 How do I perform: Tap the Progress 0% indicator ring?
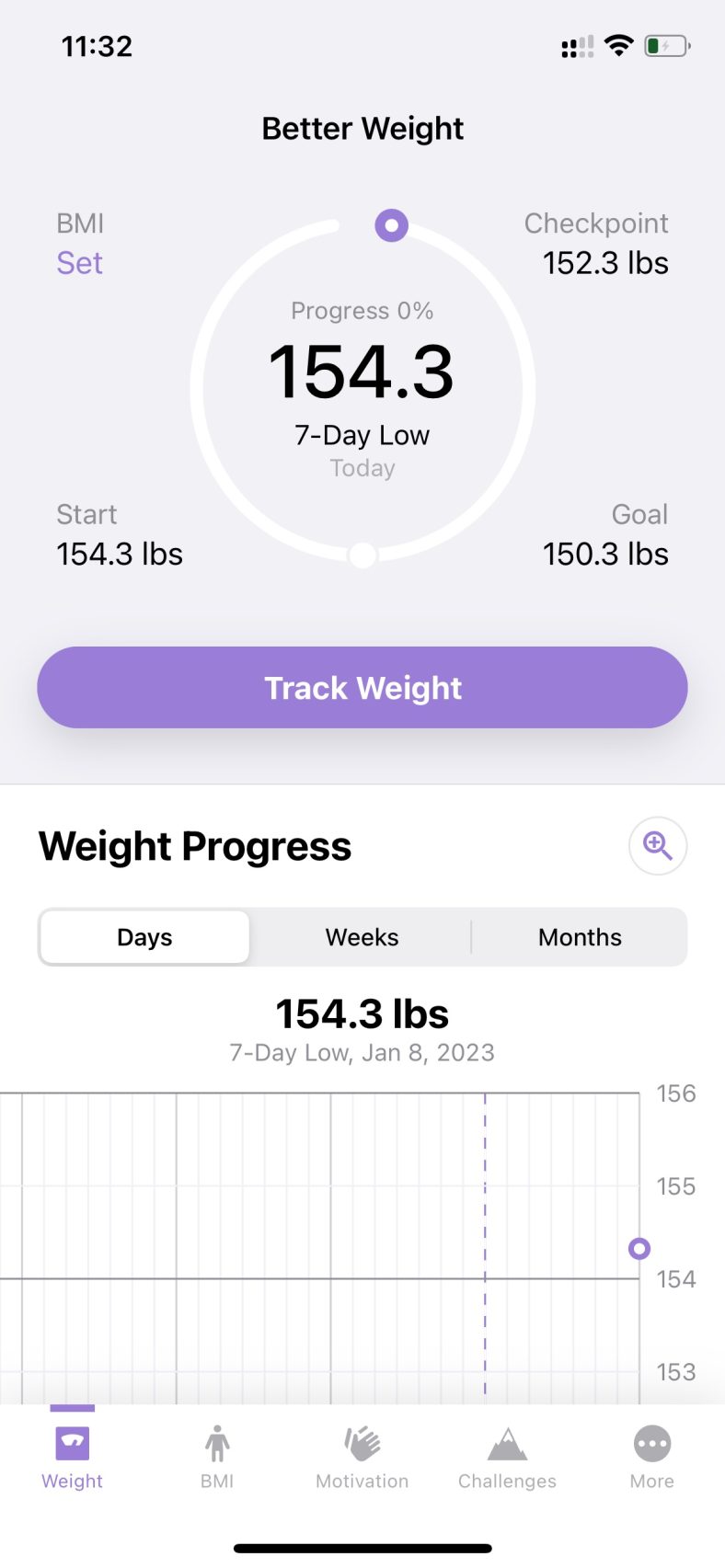(362, 311)
